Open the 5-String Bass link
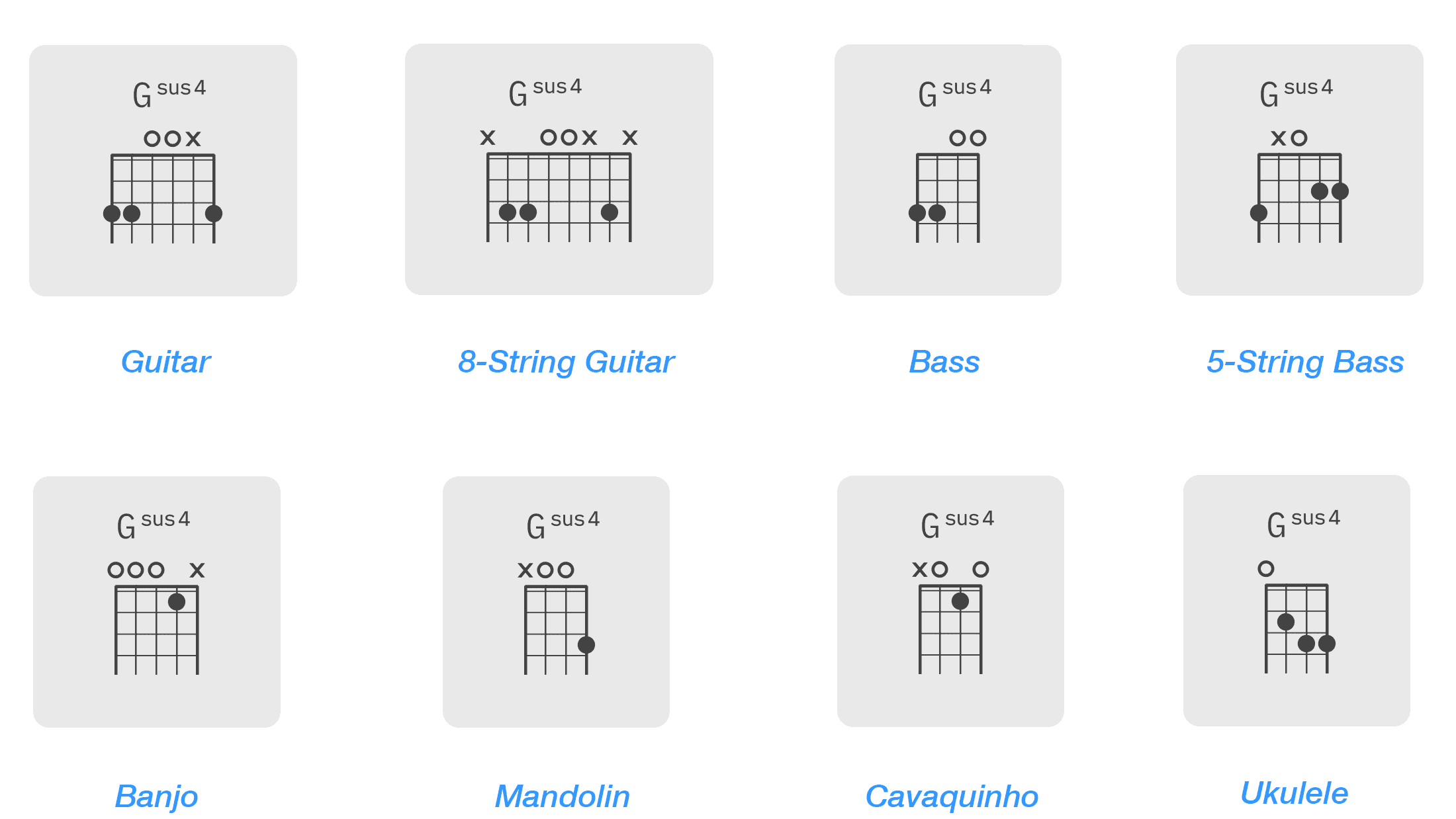 pyautogui.click(x=1304, y=362)
